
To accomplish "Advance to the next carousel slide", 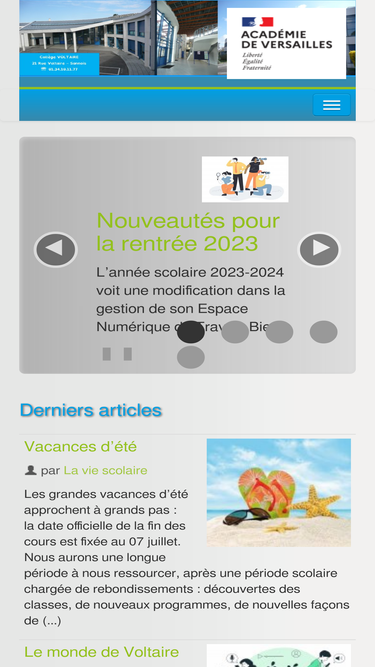I will point(319,250).
